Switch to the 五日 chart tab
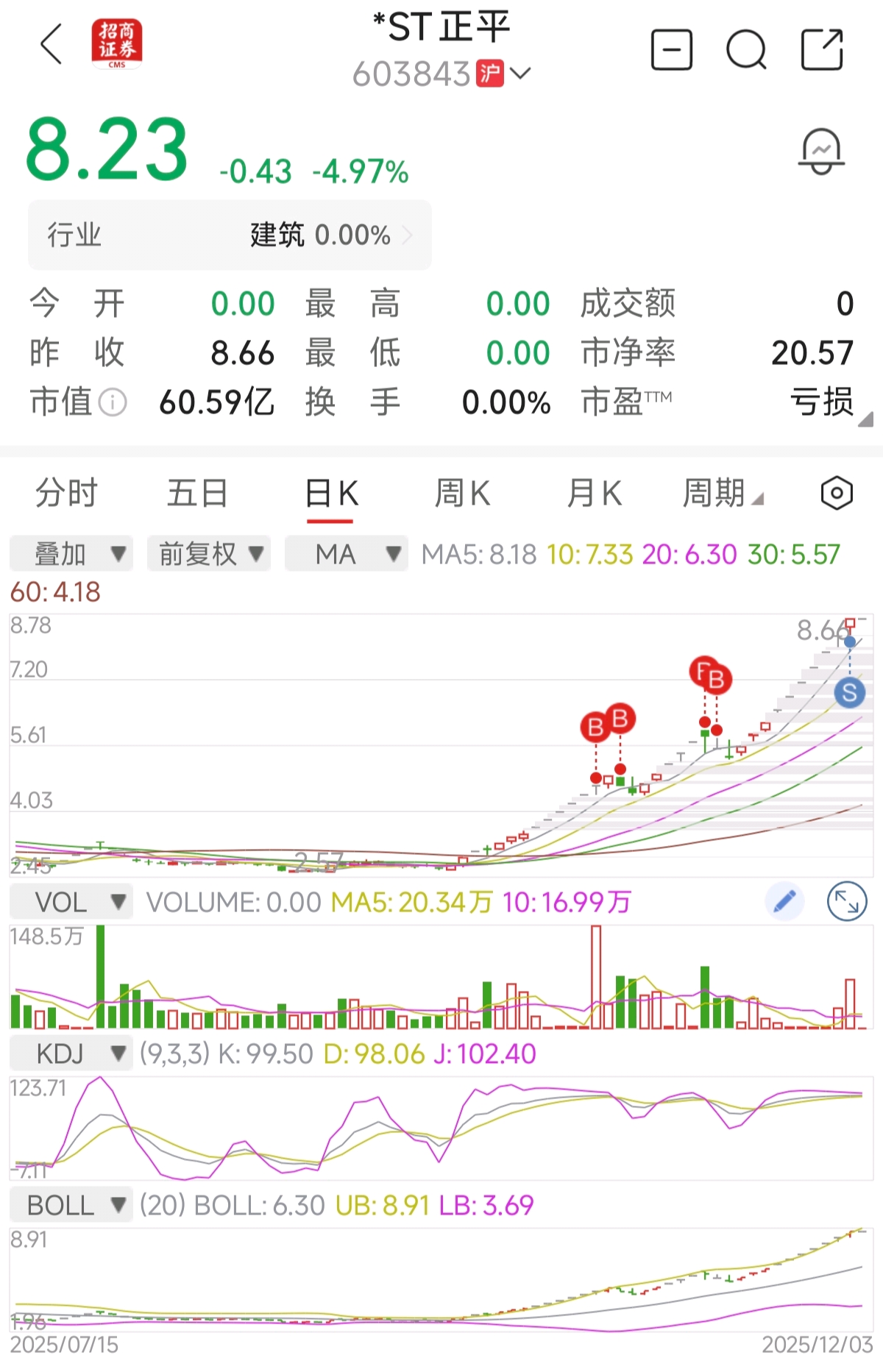The width and height of the screenshot is (883, 1372). (x=197, y=493)
